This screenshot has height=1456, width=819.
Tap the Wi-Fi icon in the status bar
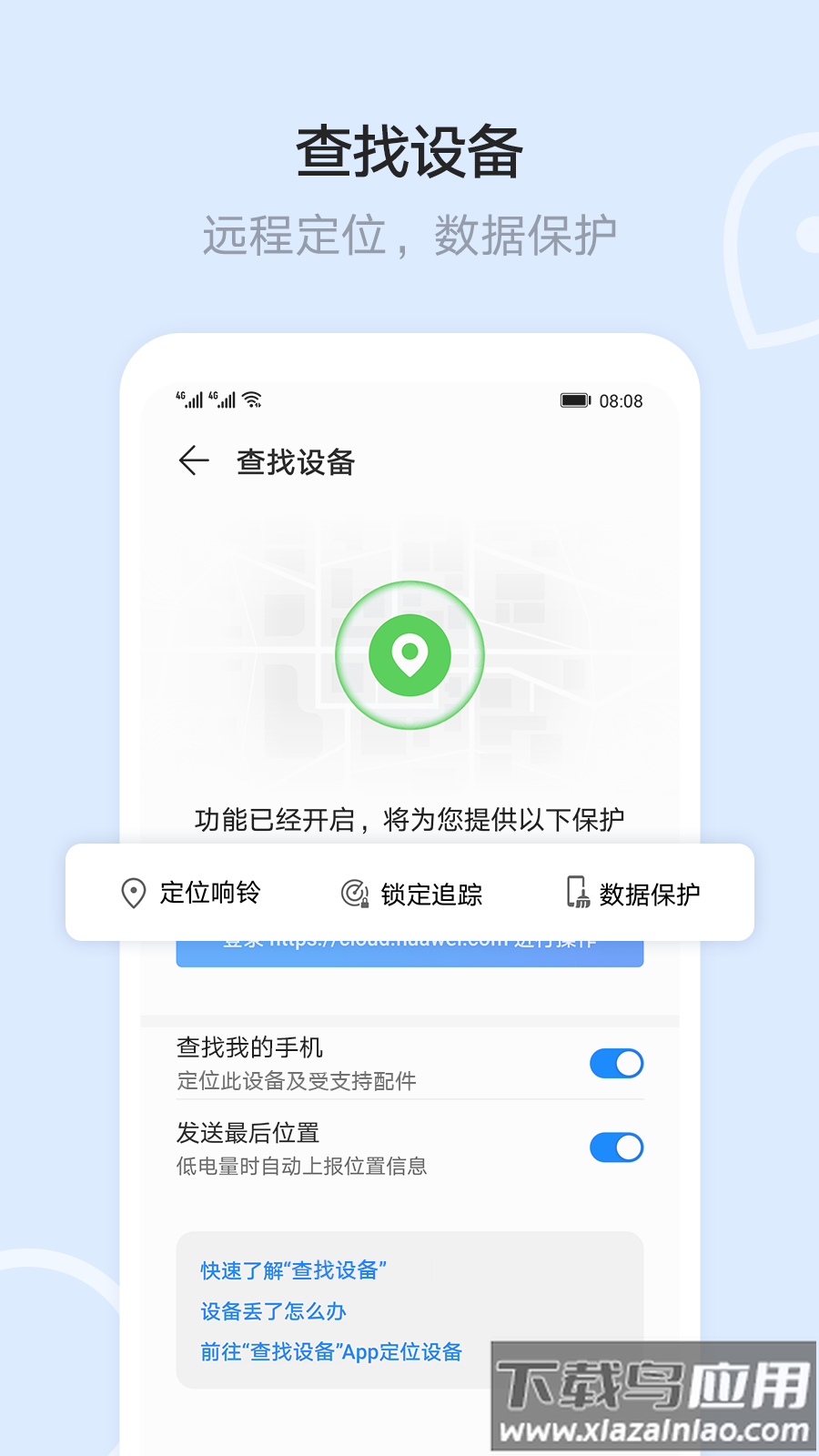click(x=250, y=398)
